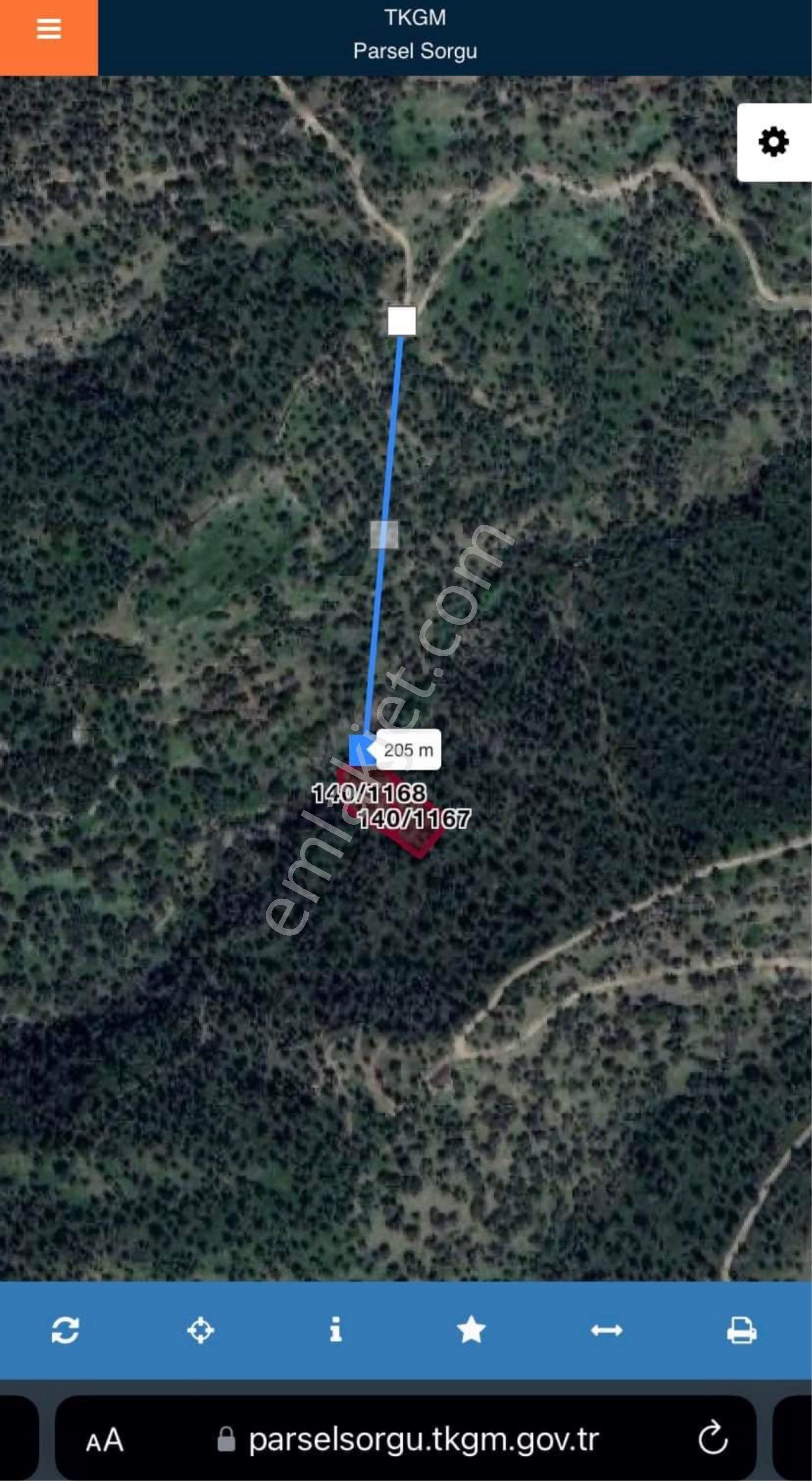
Task: Open the map settings gear
Action: pyautogui.click(x=773, y=142)
